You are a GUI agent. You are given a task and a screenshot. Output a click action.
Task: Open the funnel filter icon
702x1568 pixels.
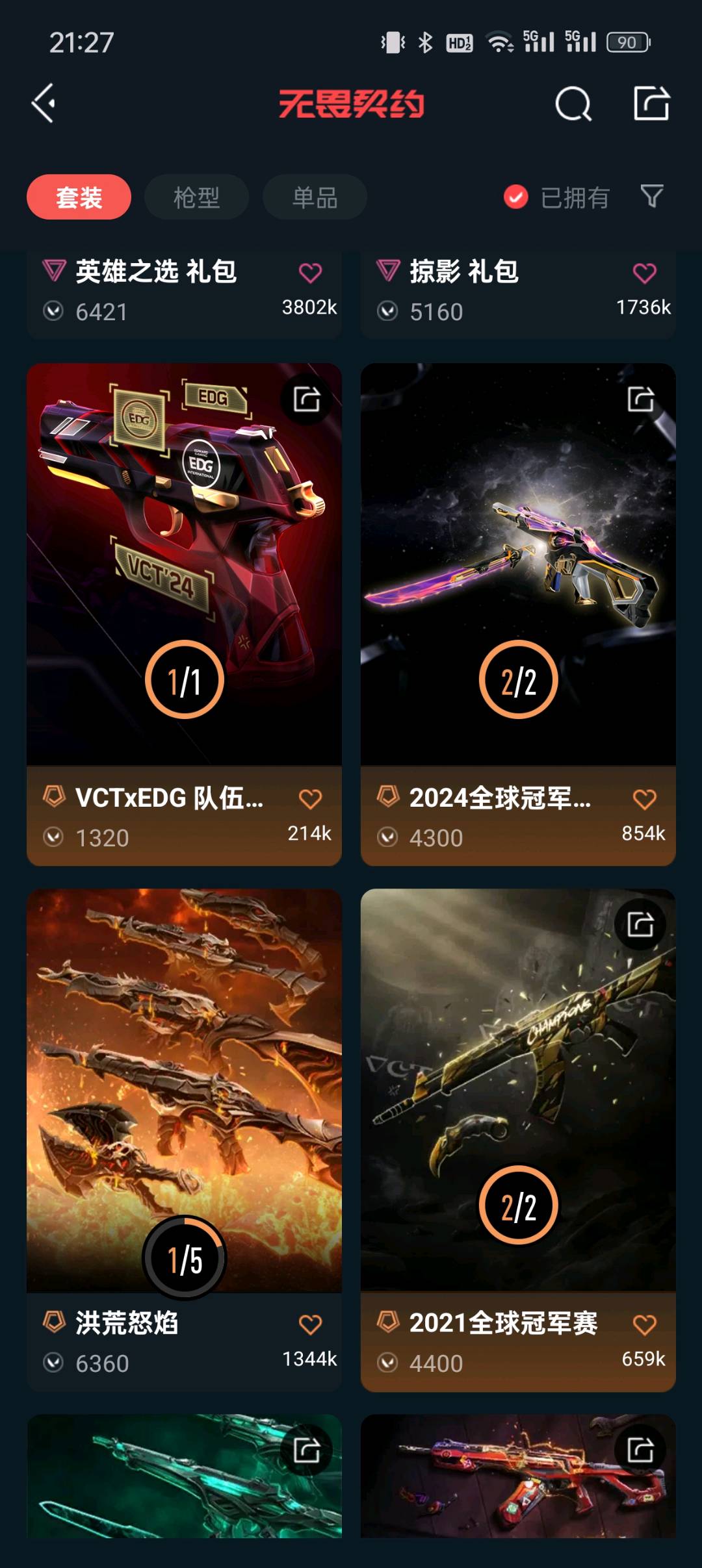(x=651, y=196)
